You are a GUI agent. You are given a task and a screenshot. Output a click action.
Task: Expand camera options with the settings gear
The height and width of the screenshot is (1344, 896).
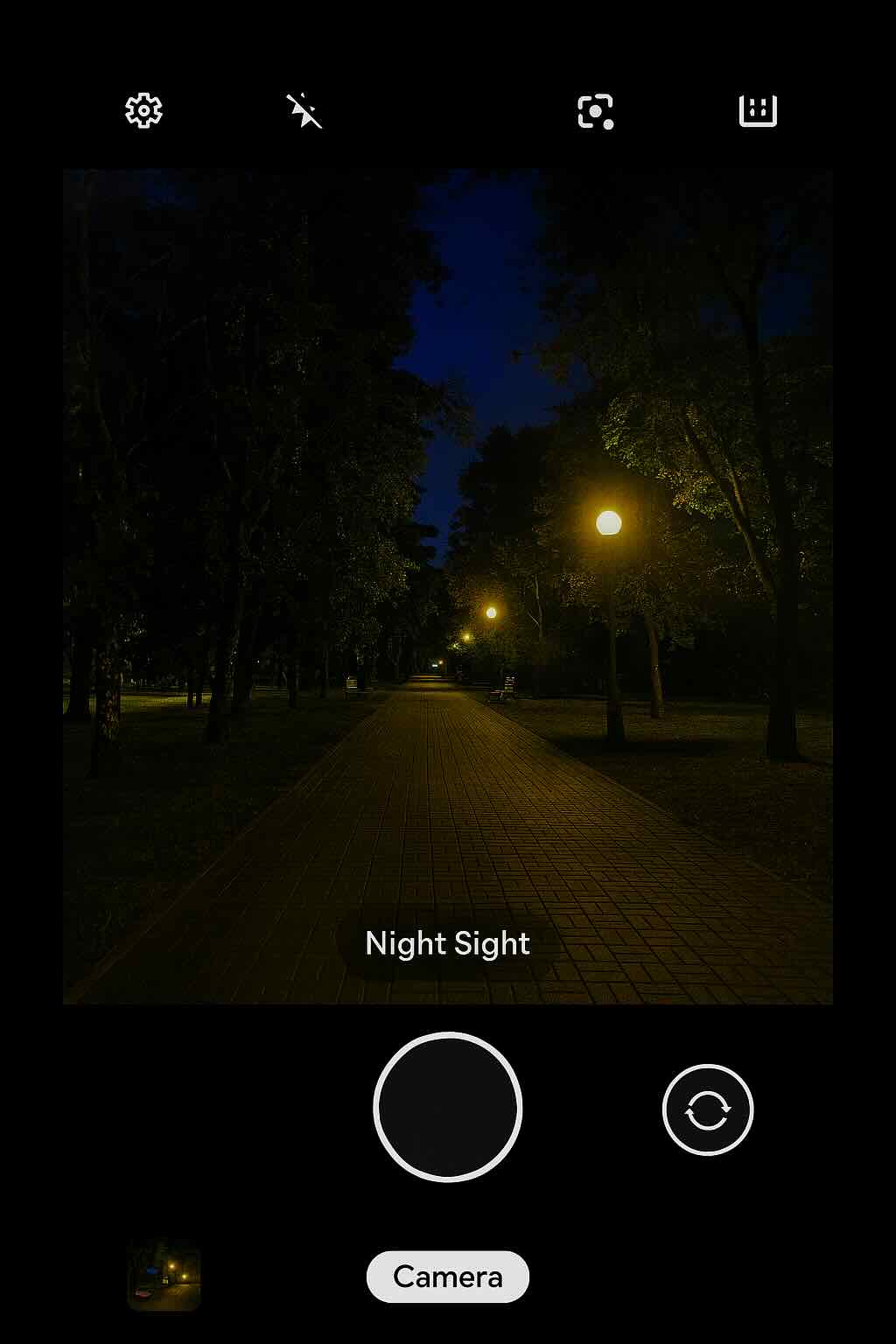pyautogui.click(x=143, y=112)
